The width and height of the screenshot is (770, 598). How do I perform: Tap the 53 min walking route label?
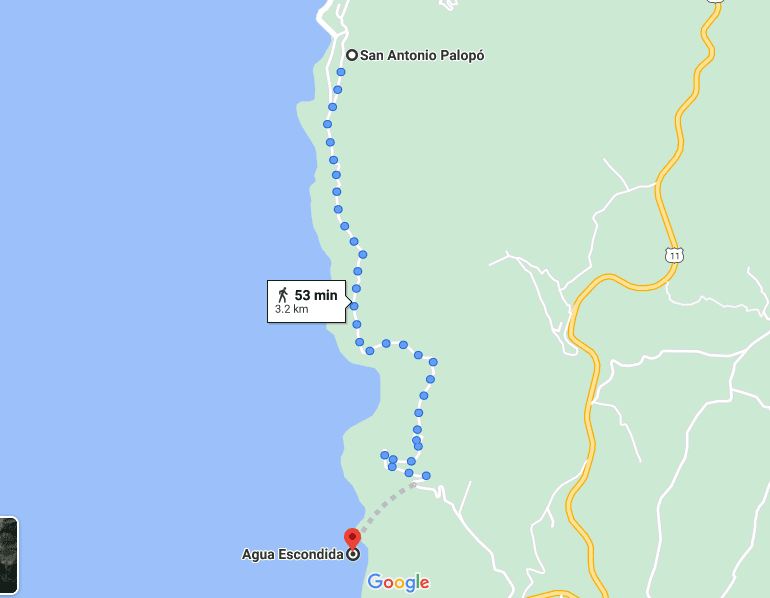[x=307, y=301]
